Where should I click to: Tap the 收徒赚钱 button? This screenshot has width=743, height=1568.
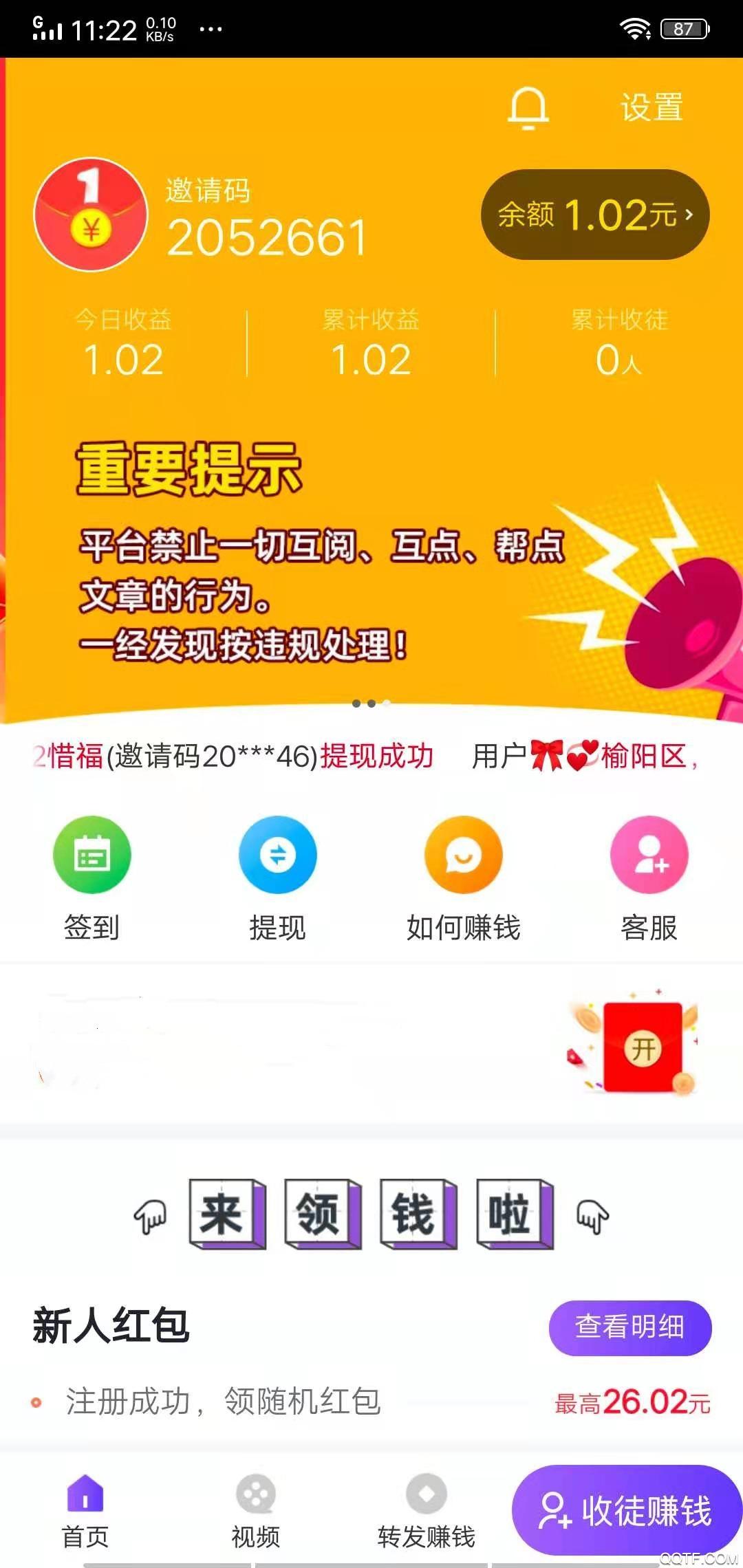626,1511
